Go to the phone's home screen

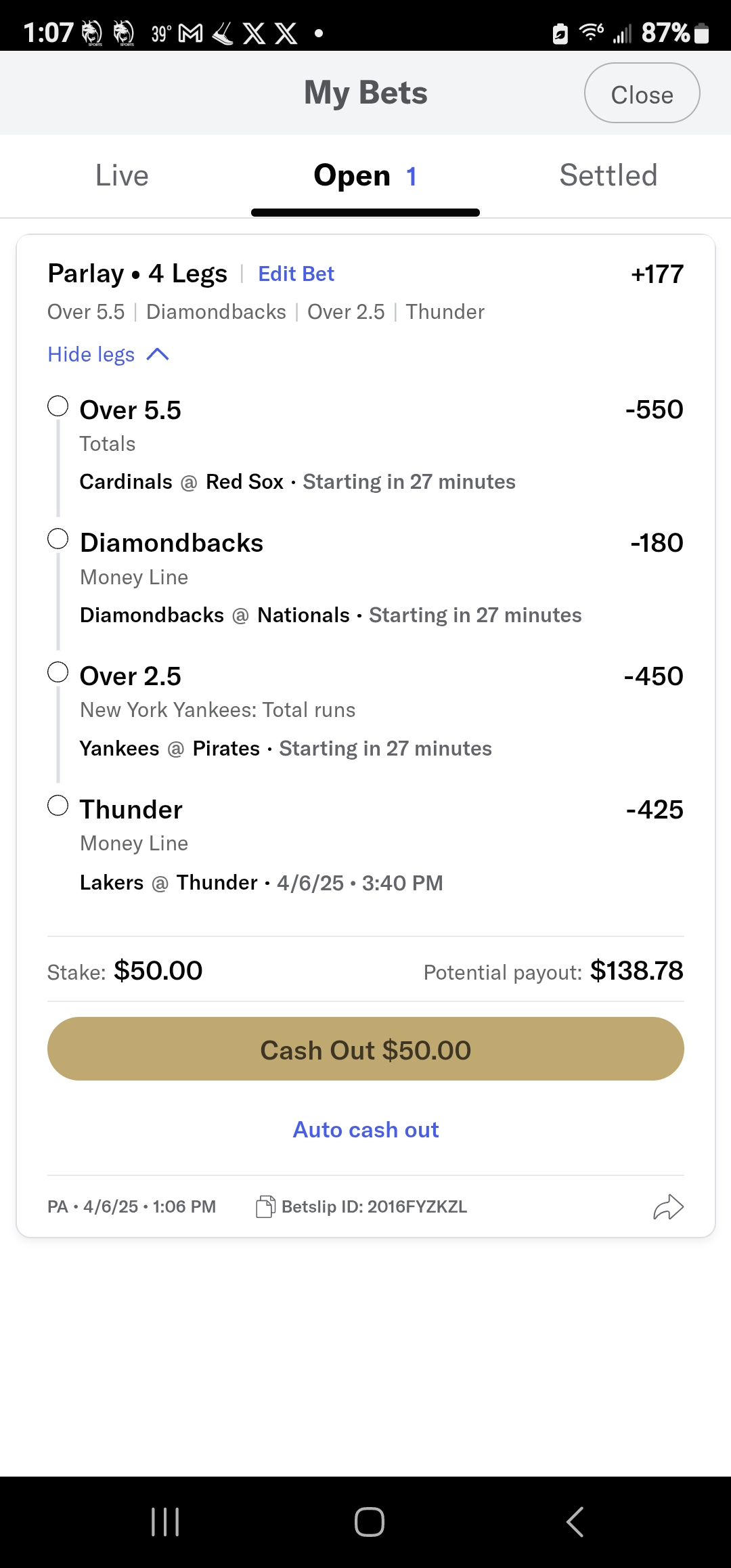point(369,1522)
